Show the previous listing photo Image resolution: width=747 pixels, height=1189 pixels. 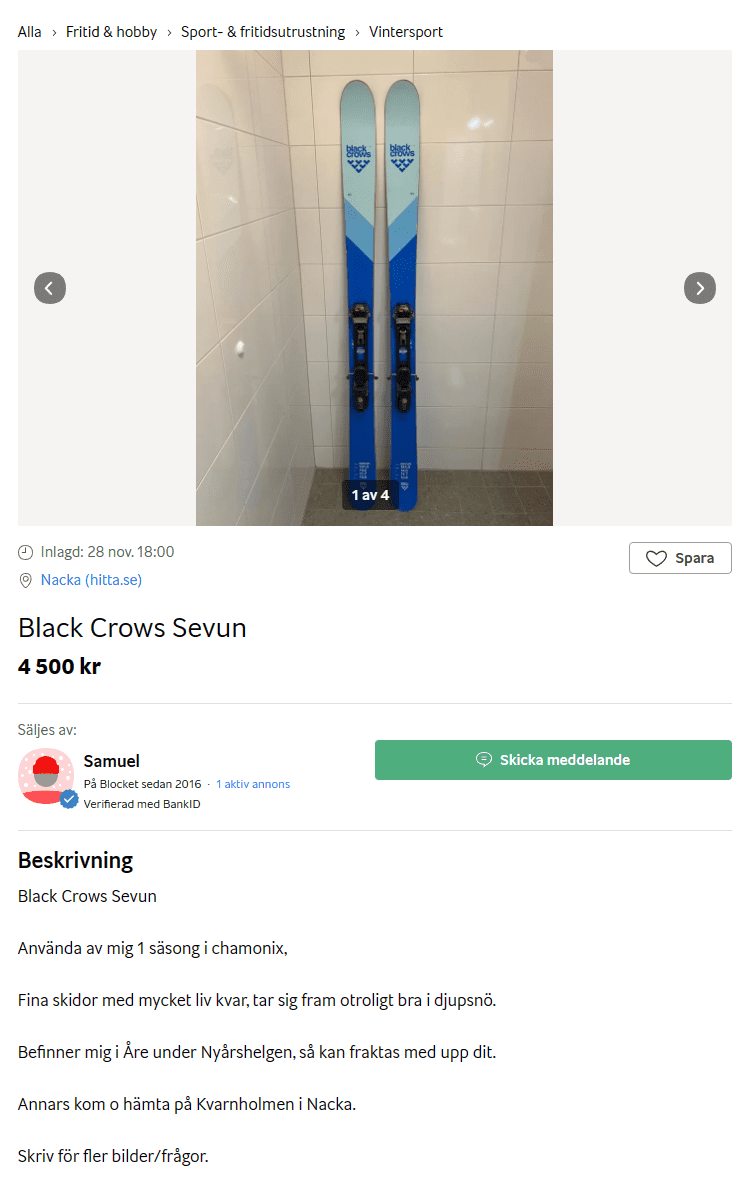pyautogui.click(x=50, y=288)
